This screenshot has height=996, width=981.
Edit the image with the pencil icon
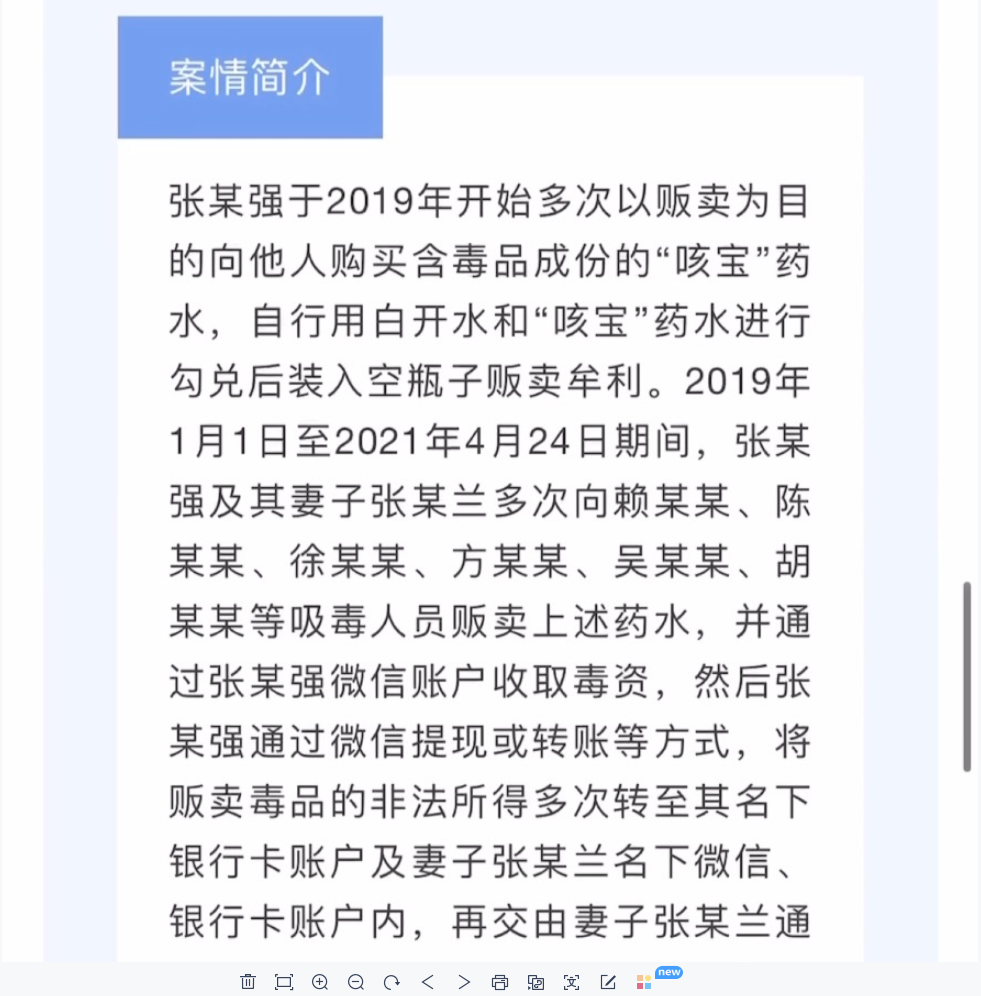pos(608,982)
